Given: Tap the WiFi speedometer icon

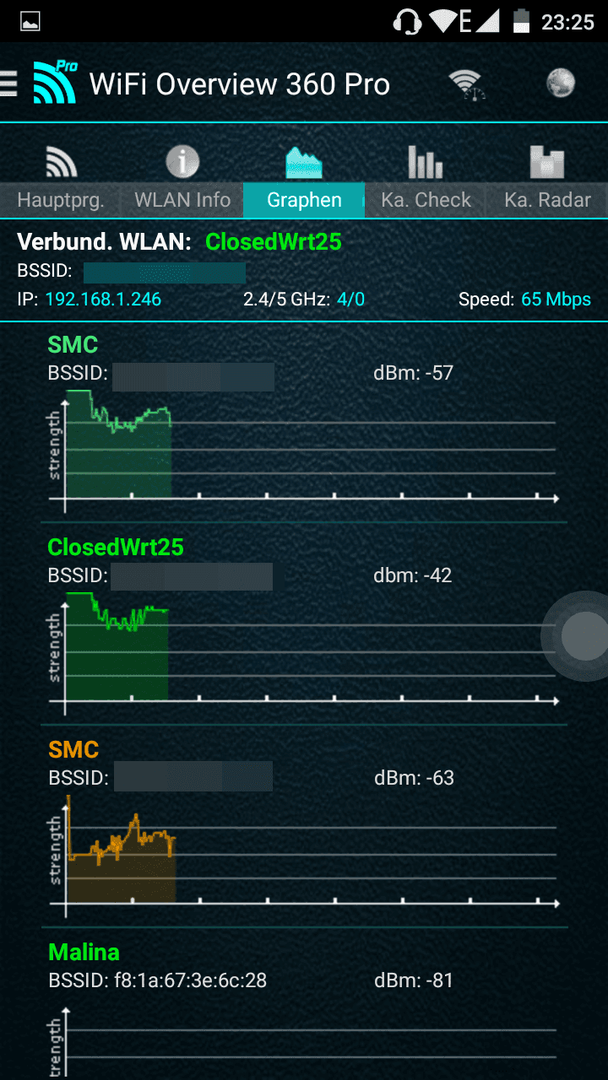Looking at the screenshot, I should tap(468, 84).
